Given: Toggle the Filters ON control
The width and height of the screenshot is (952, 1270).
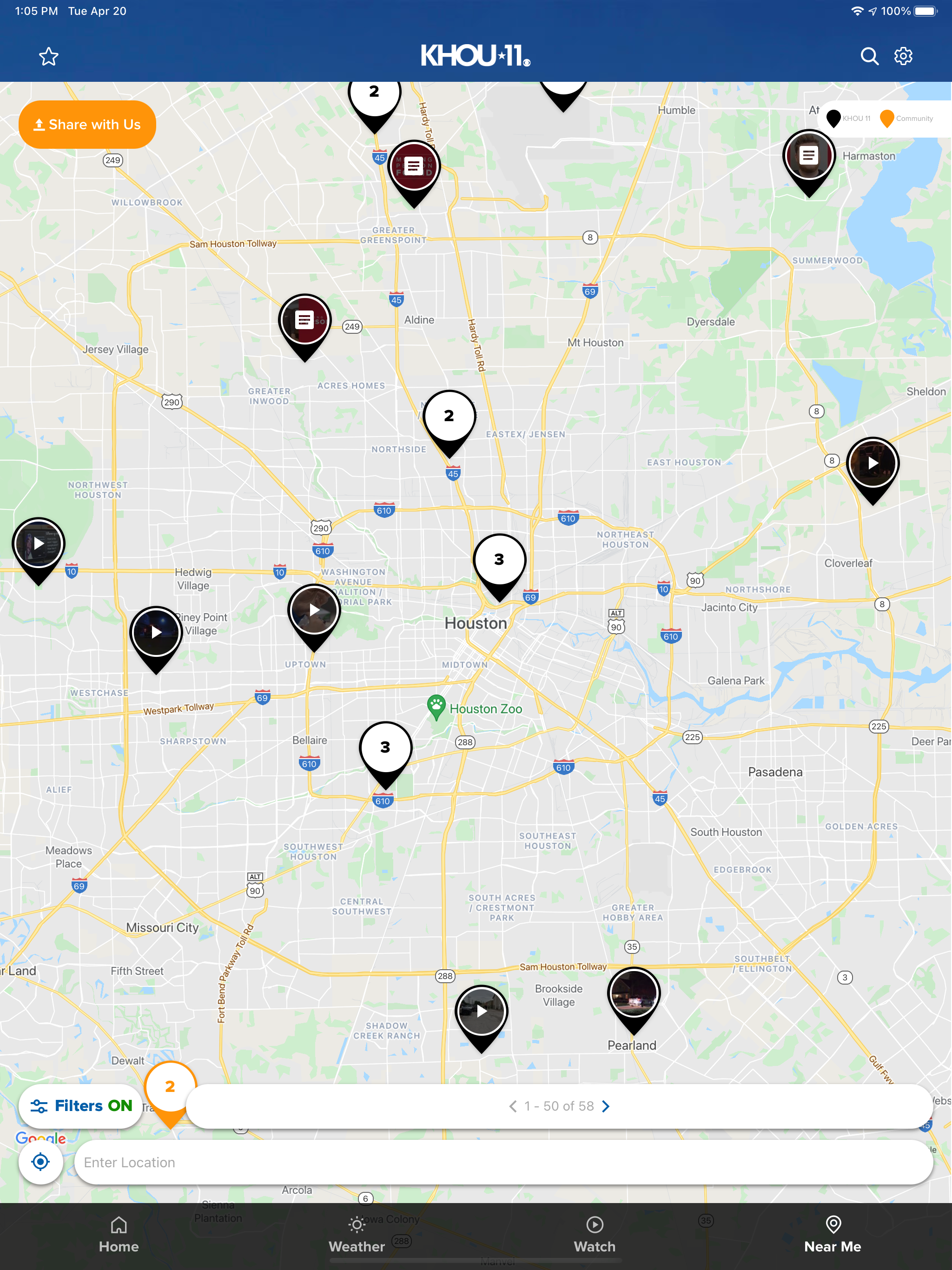Looking at the screenshot, I should (x=80, y=1105).
